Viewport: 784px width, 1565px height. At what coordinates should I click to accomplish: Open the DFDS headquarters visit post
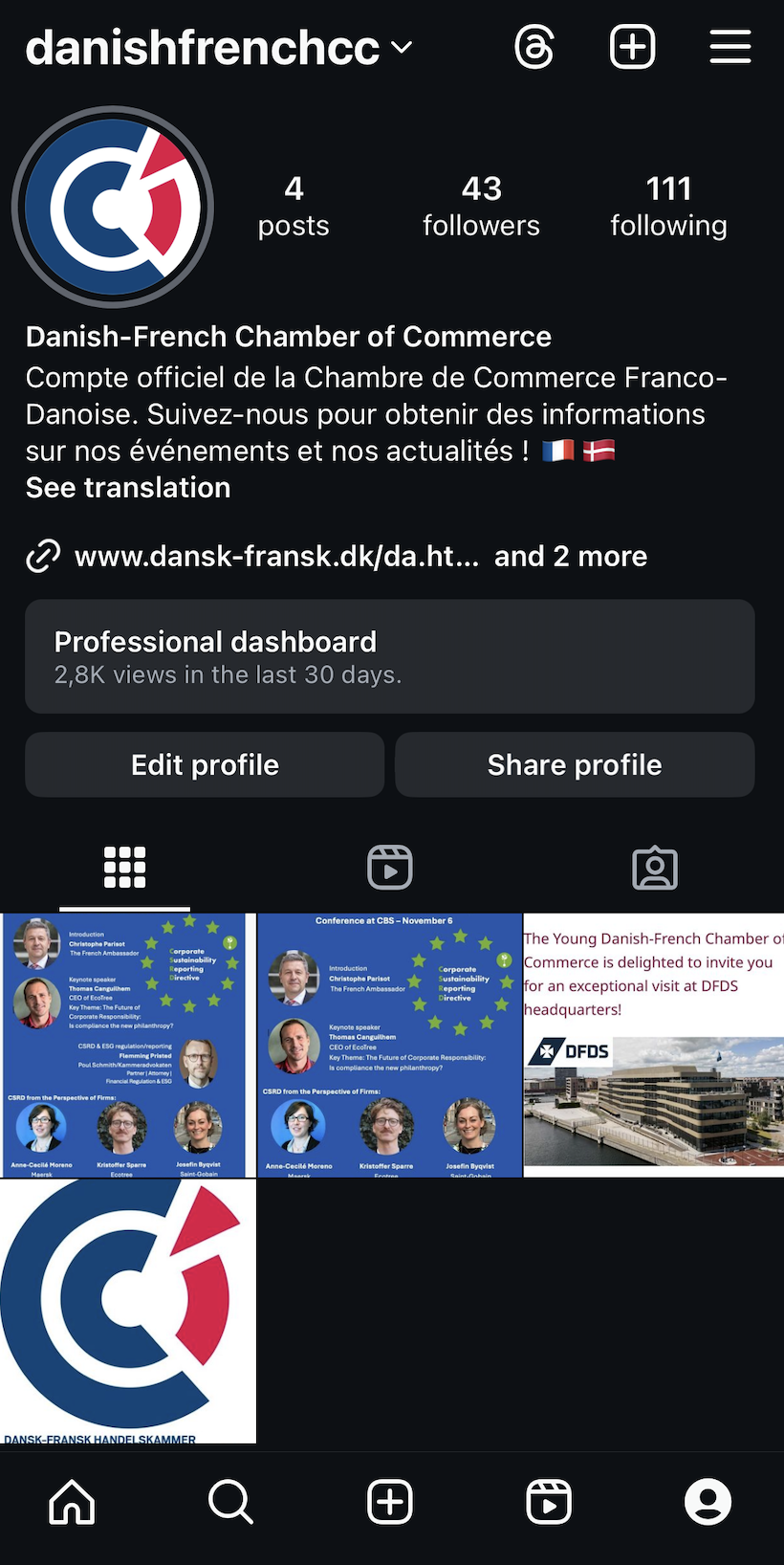pos(654,1045)
